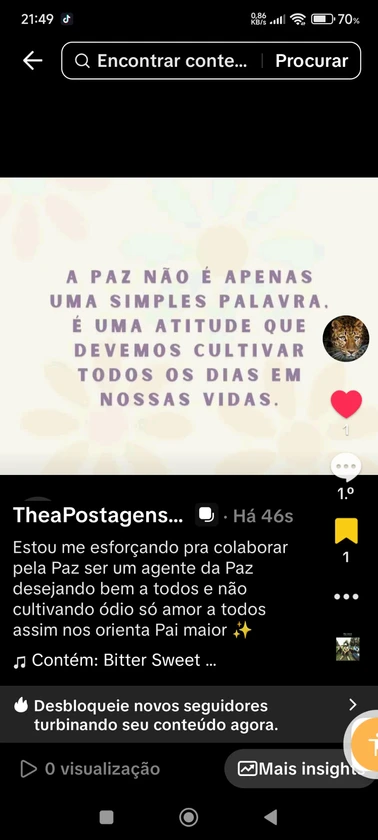Image resolution: width=378 pixels, height=840 pixels.
Task: Open TheaPostagens profile name
Action: (x=98, y=516)
